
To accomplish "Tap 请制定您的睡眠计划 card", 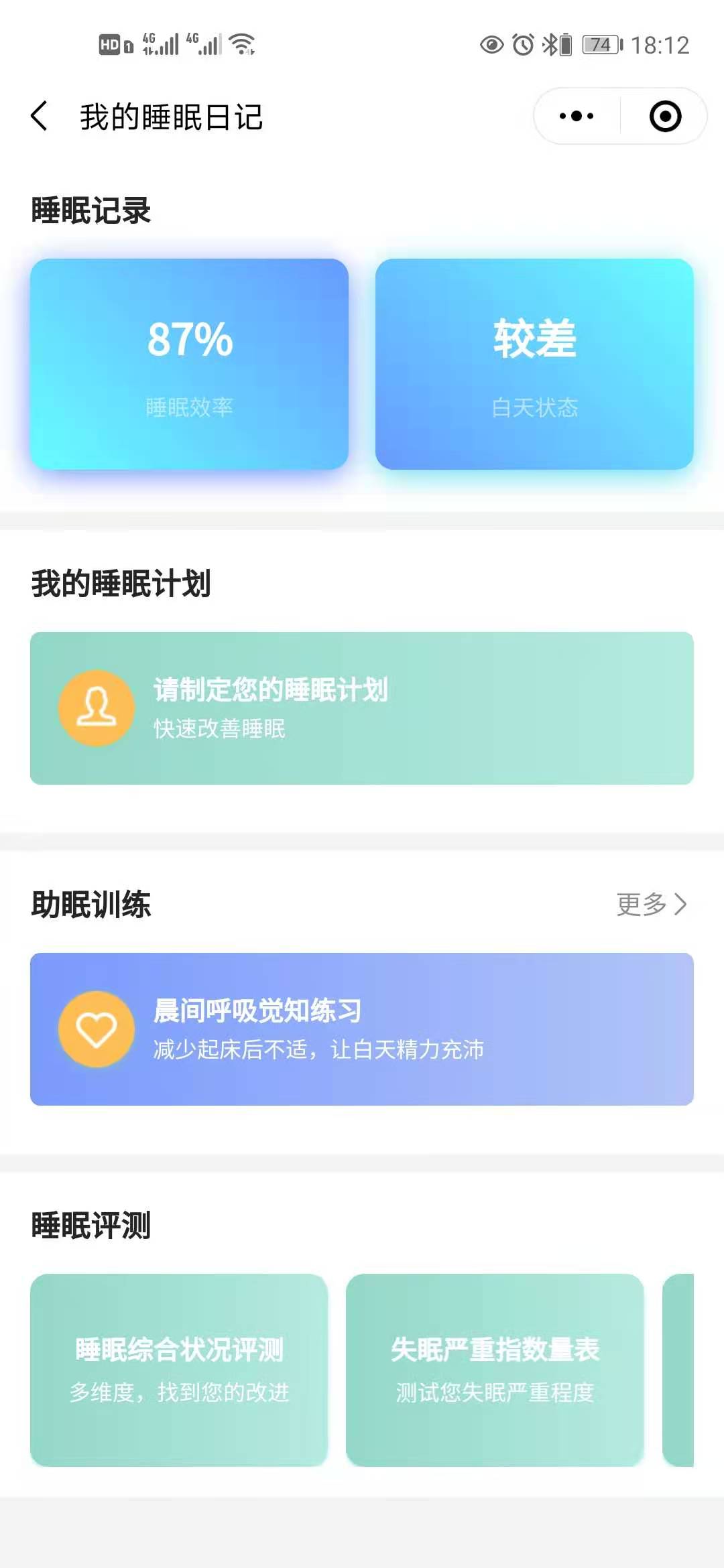I will pos(362,708).
